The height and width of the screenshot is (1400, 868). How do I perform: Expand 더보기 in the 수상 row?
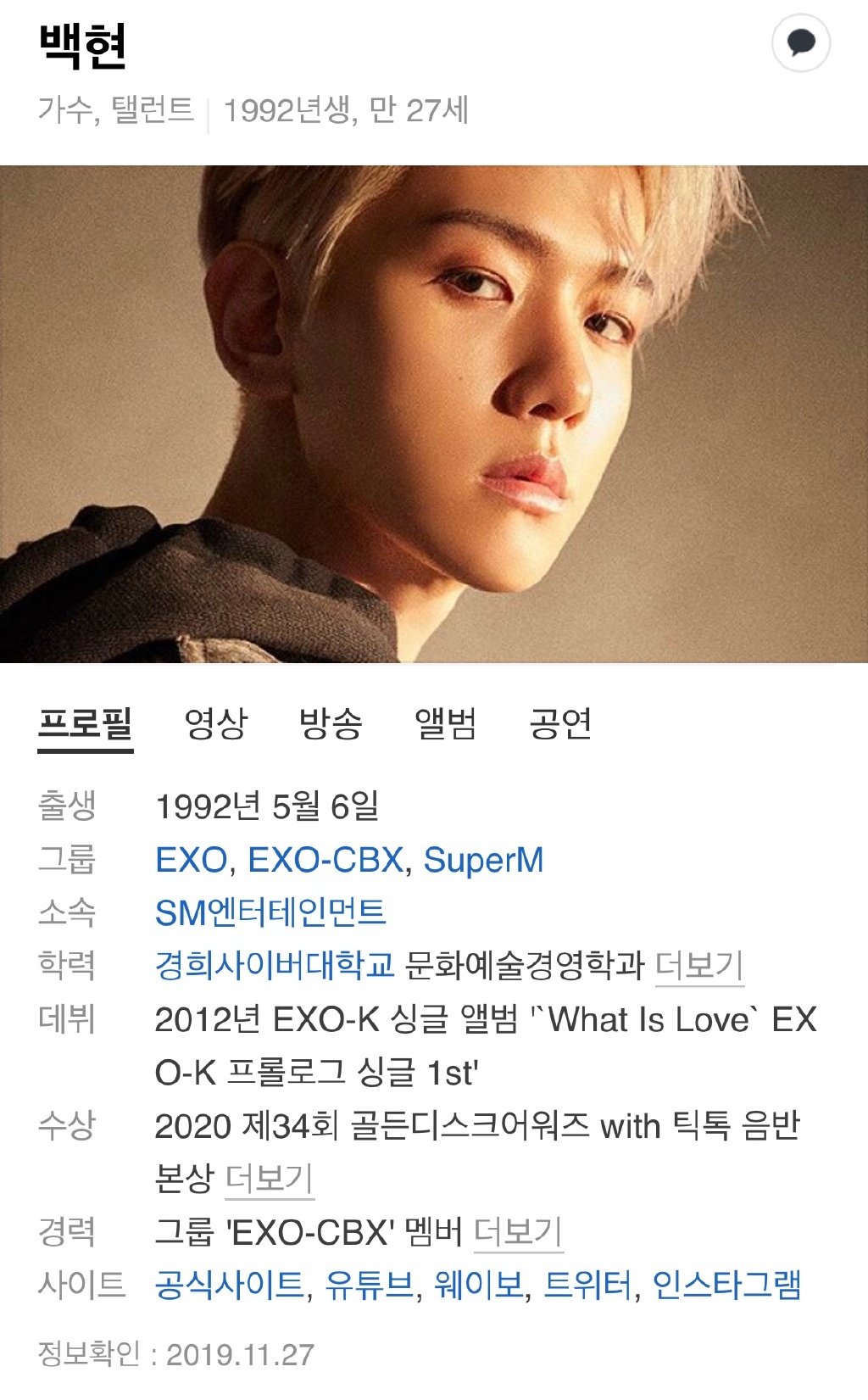pyautogui.click(x=270, y=1179)
